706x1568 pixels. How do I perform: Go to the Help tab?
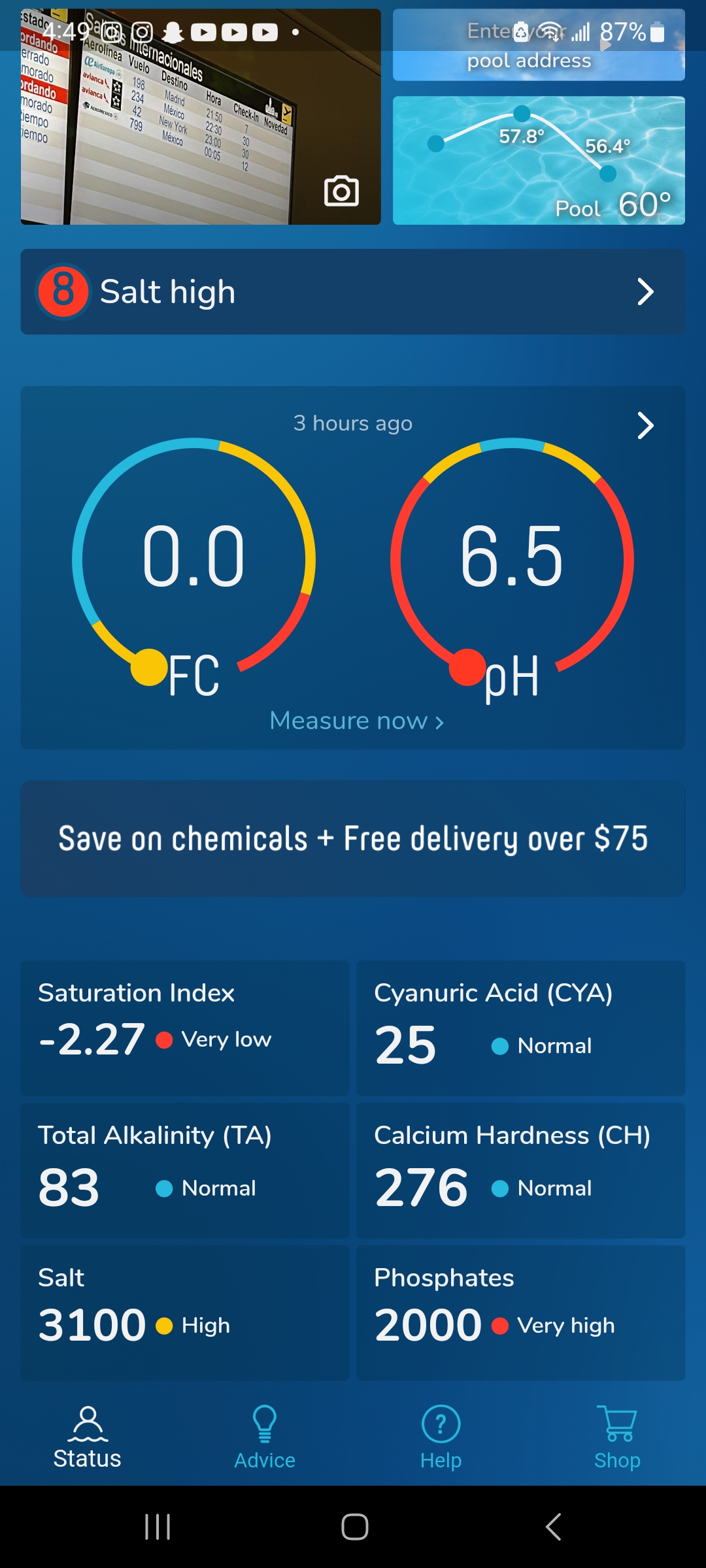click(441, 1437)
